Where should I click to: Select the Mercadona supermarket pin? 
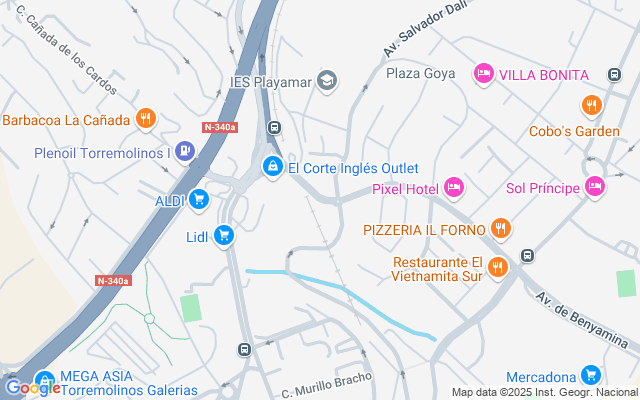591,376
